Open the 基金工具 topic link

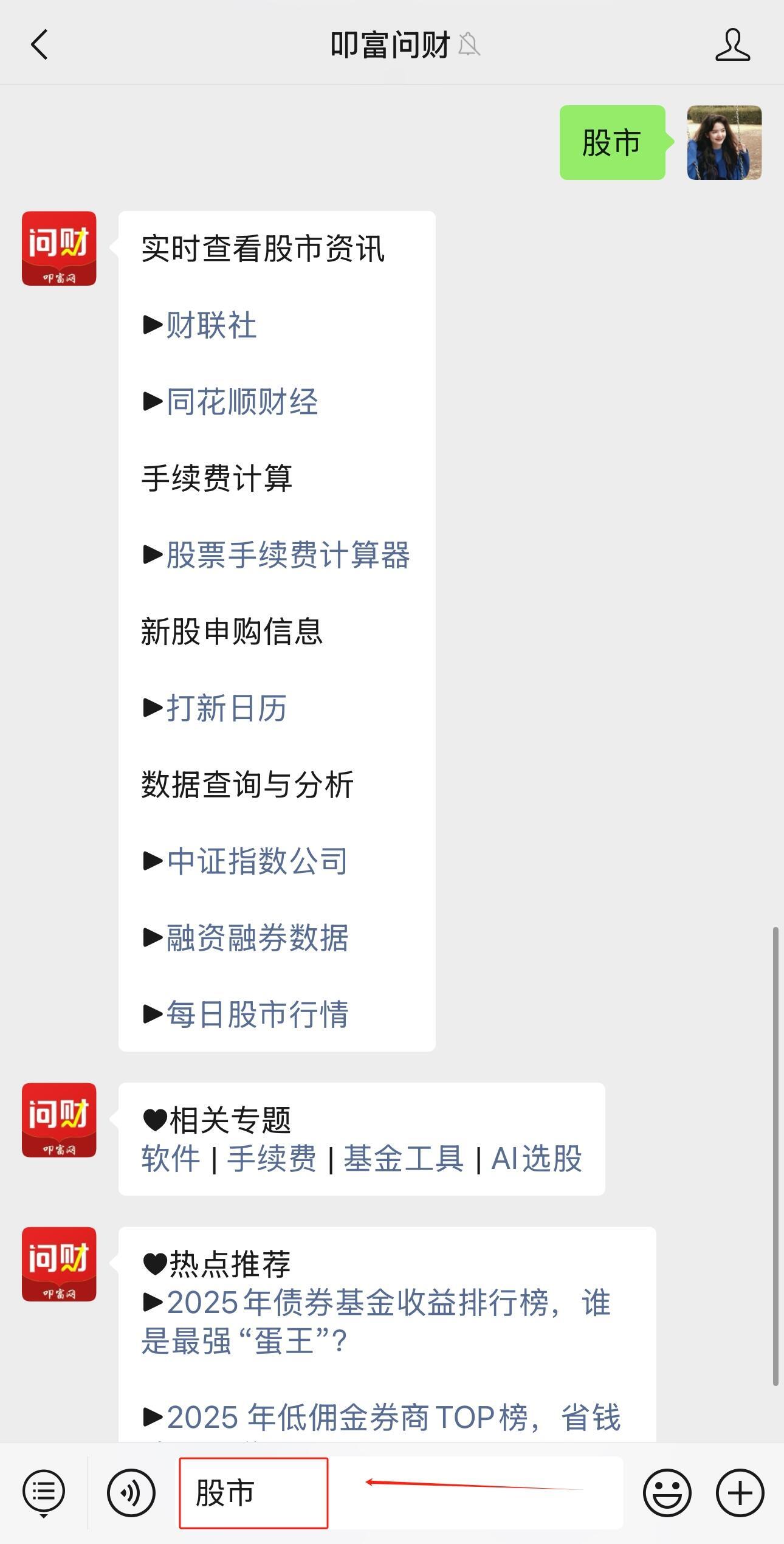coord(404,1159)
